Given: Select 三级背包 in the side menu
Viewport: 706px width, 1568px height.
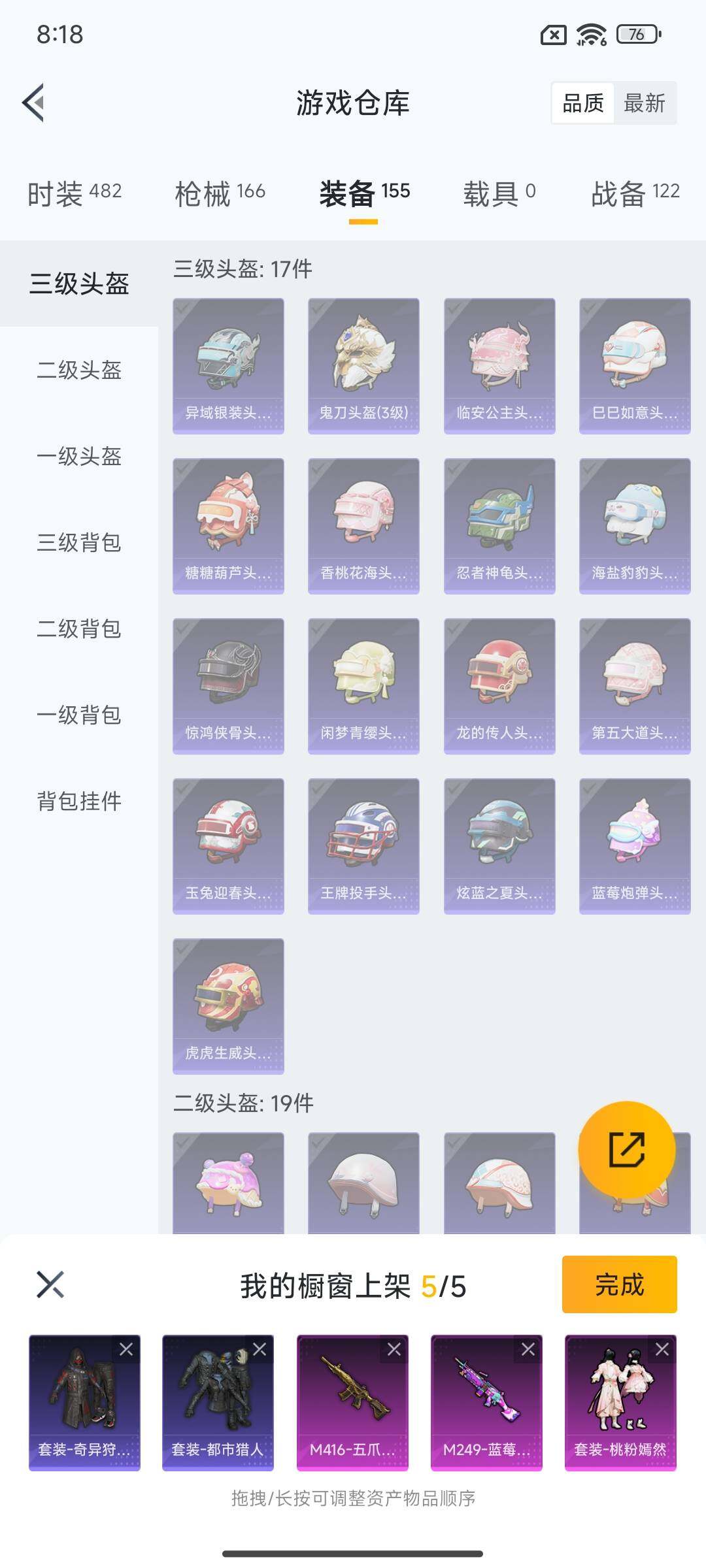Looking at the screenshot, I should tap(79, 543).
